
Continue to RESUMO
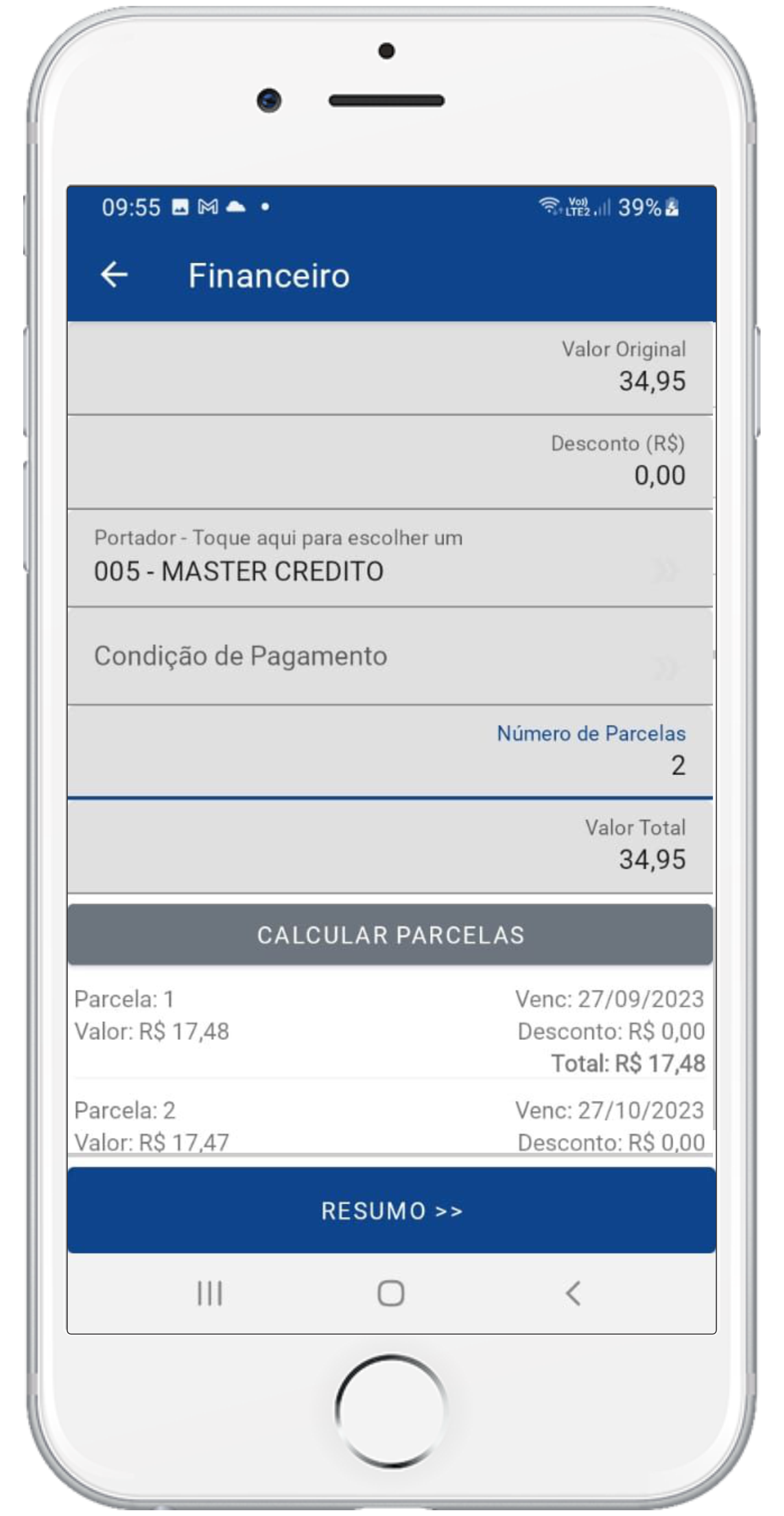[x=392, y=1211]
